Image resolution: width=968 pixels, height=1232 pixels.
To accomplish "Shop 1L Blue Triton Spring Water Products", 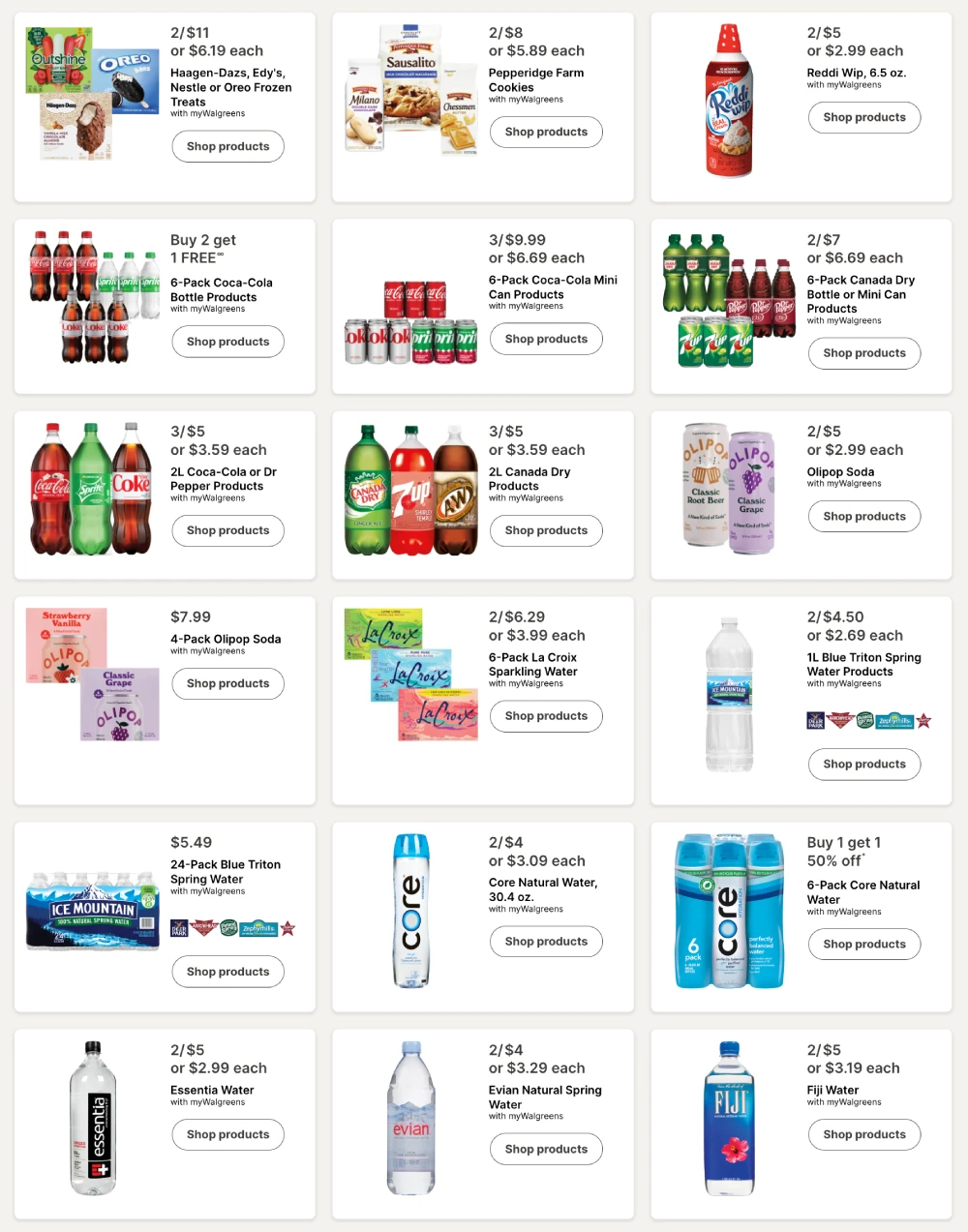I will point(864,764).
